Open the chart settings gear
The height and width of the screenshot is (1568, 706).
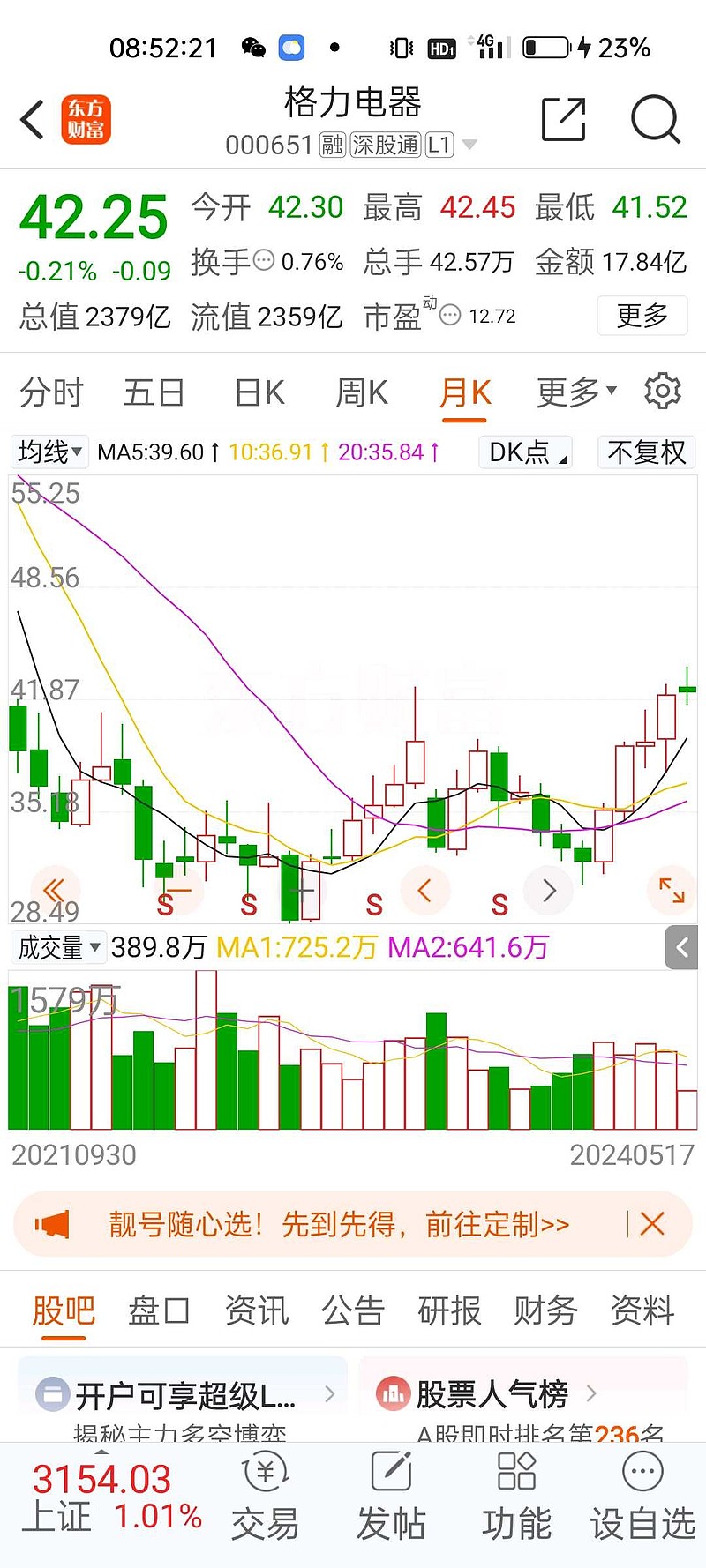pos(664,392)
